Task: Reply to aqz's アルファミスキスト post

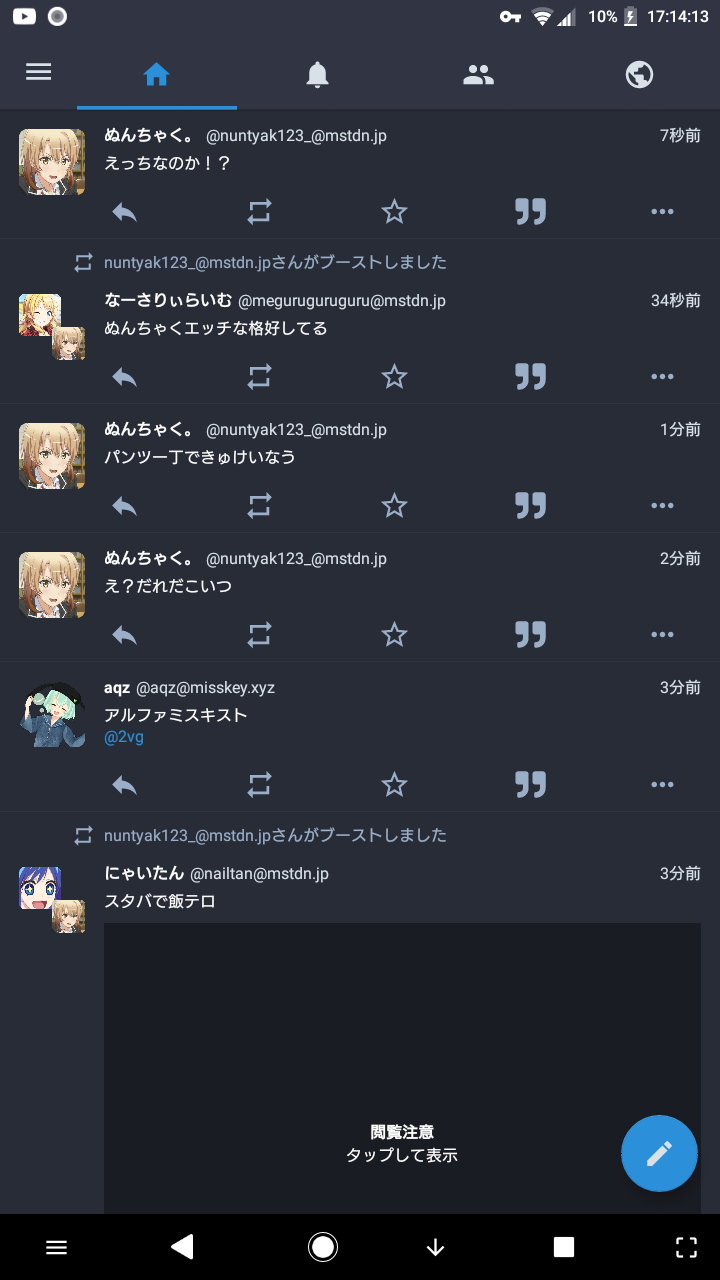Action: click(x=124, y=785)
